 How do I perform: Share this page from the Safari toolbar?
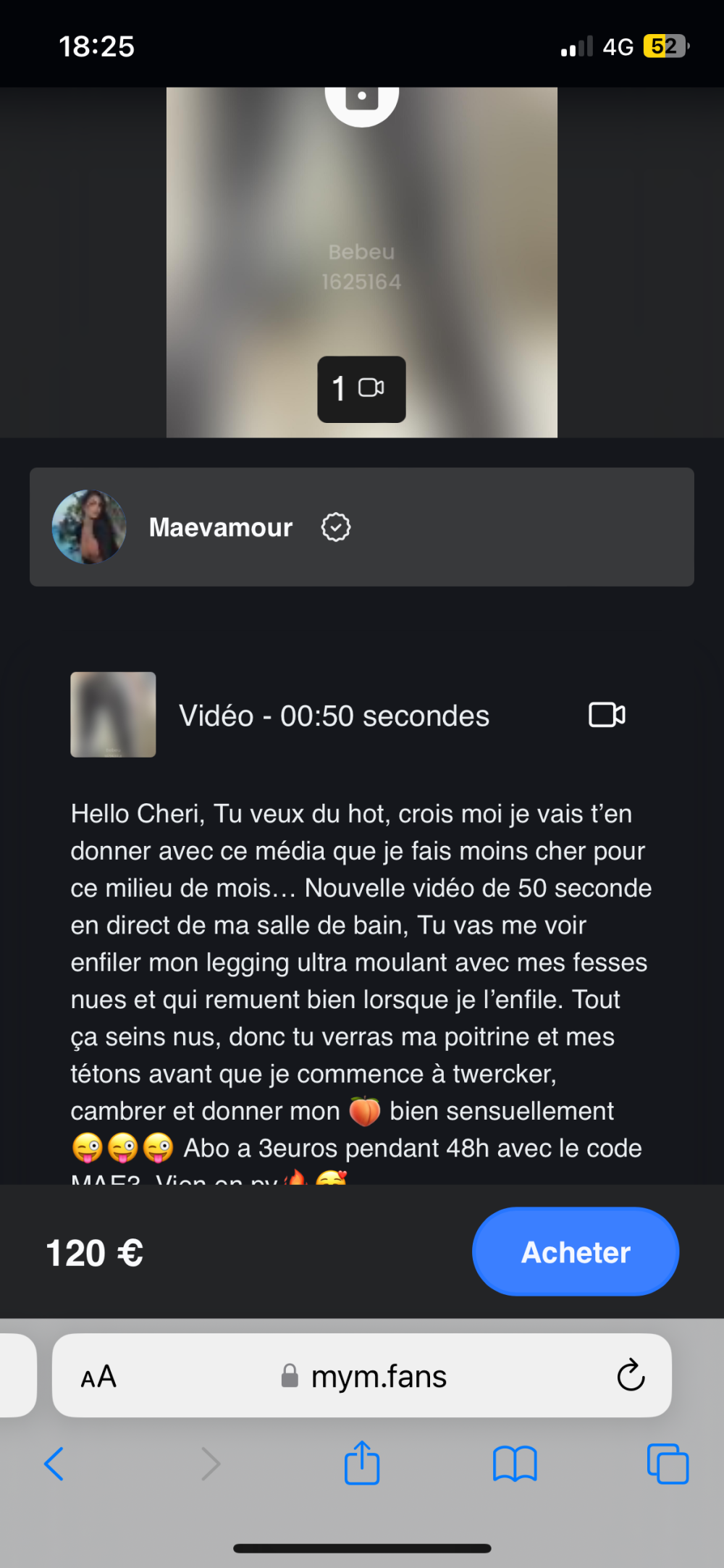coord(362,1464)
